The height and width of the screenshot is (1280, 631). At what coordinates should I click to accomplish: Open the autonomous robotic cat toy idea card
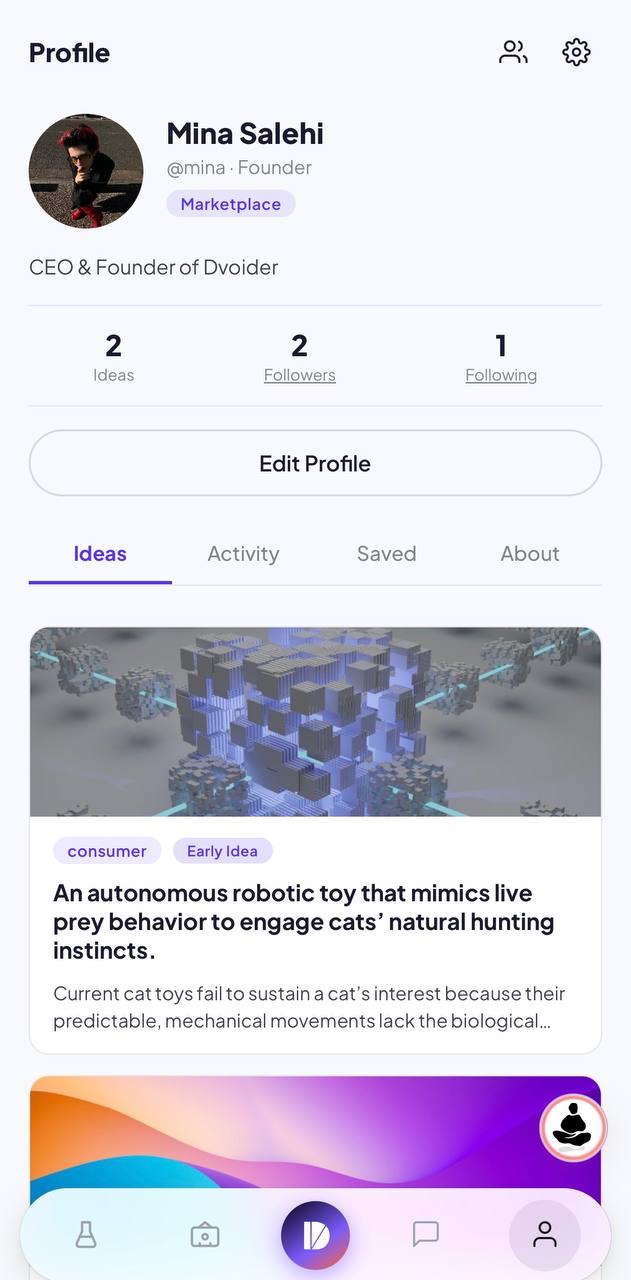(x=315, y=840)
